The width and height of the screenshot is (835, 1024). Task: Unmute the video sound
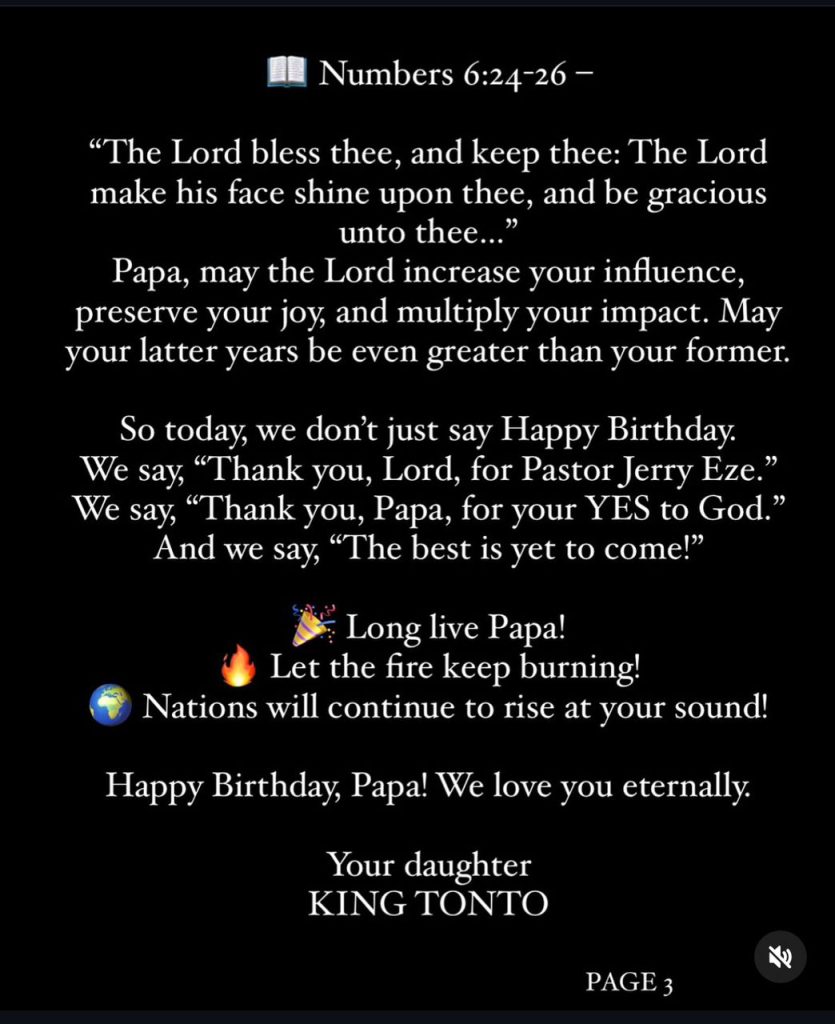coord(780,957)
